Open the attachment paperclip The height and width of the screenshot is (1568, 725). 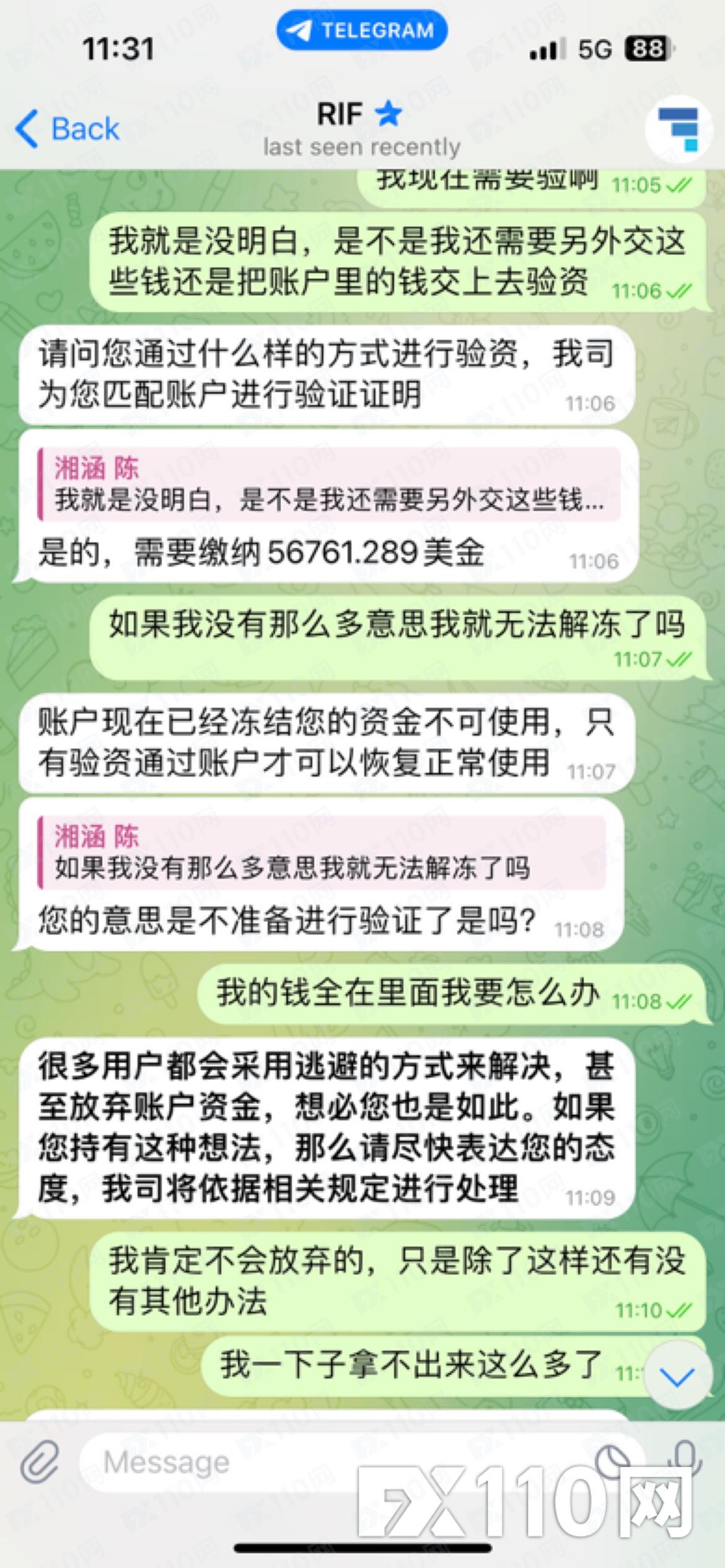[x=39, y=1463]
